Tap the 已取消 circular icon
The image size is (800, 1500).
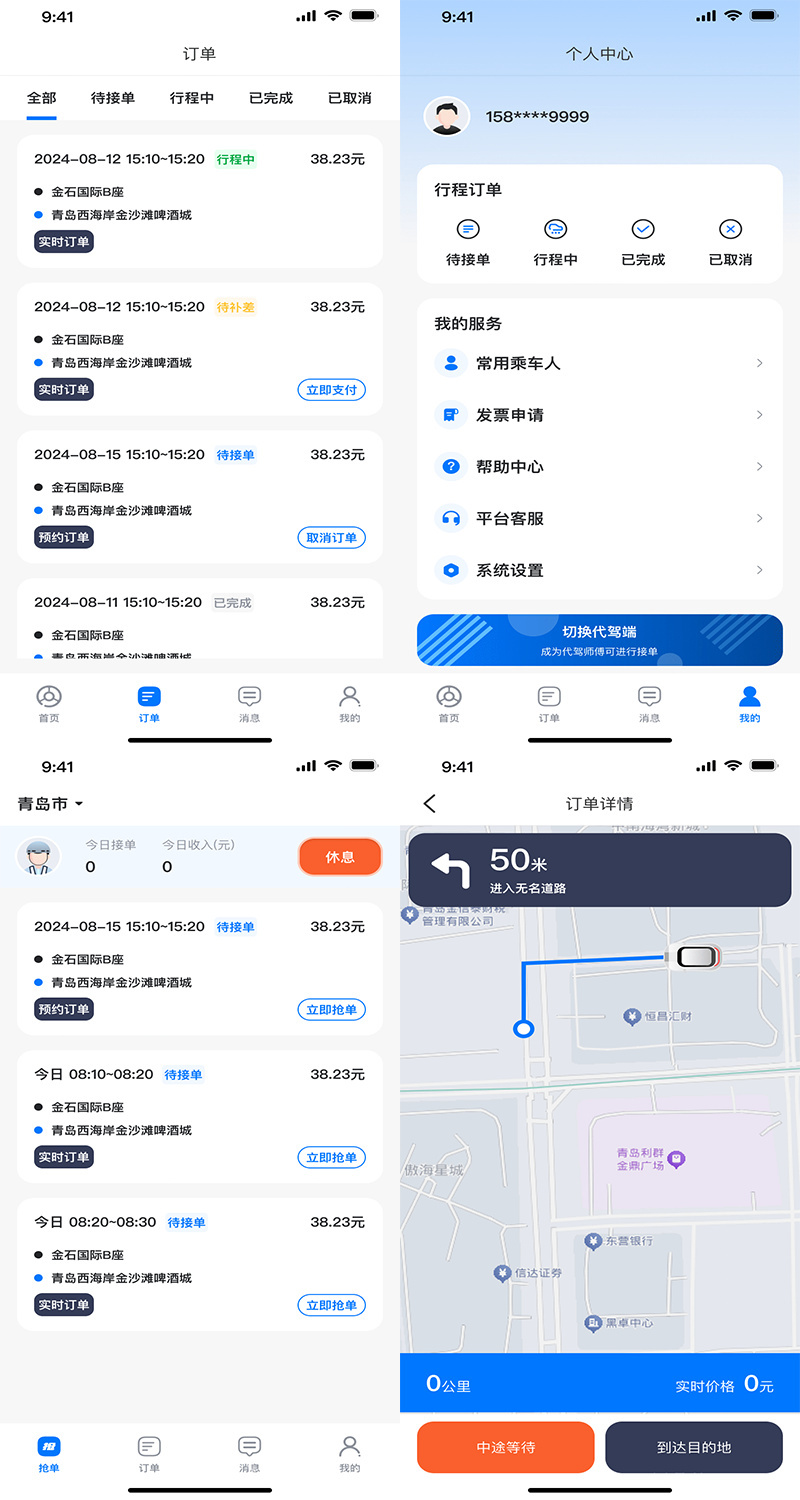pyautogui.click(x=730, y=228)
